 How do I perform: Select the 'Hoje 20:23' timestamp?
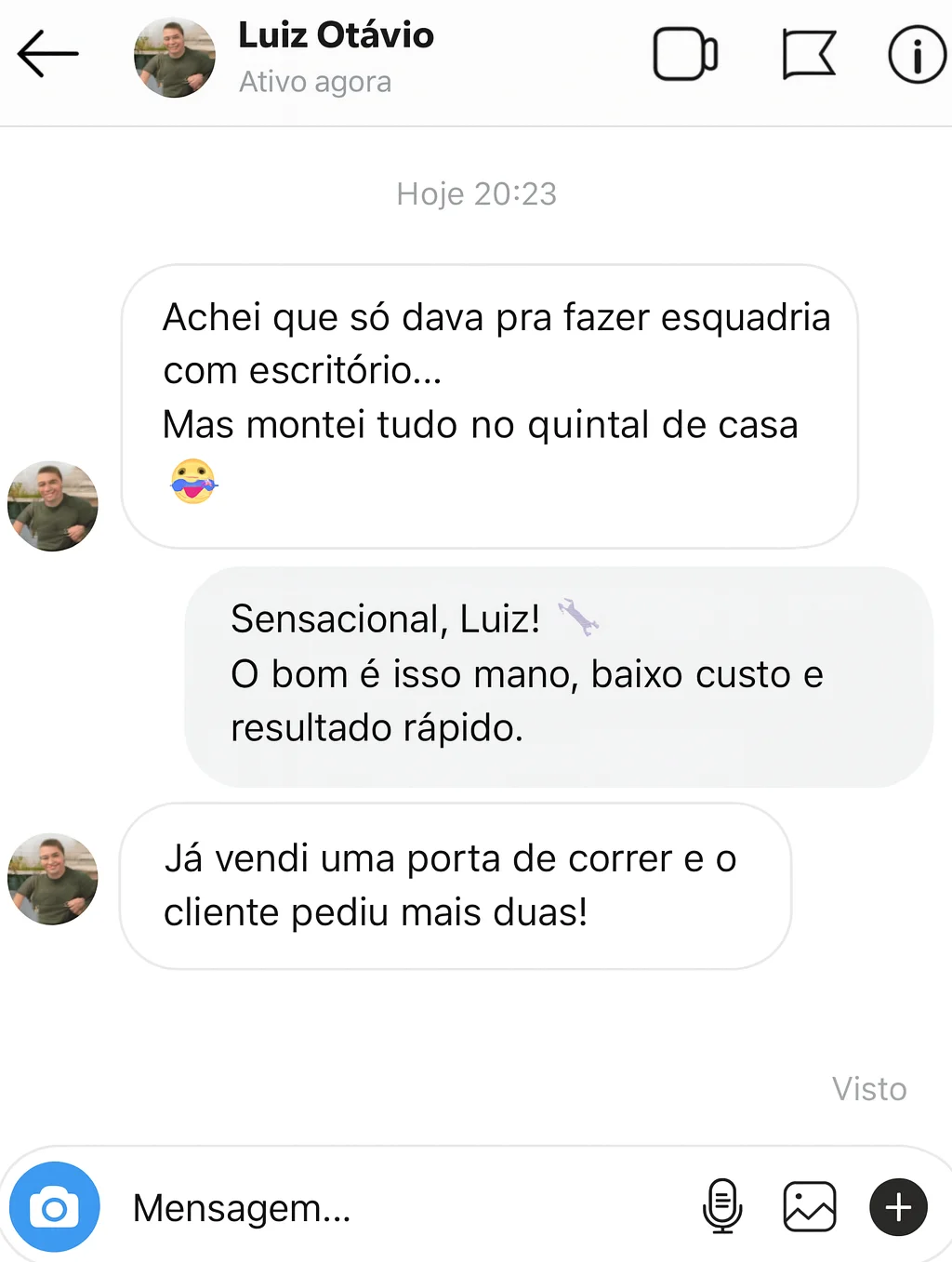[x=476, y=193]
